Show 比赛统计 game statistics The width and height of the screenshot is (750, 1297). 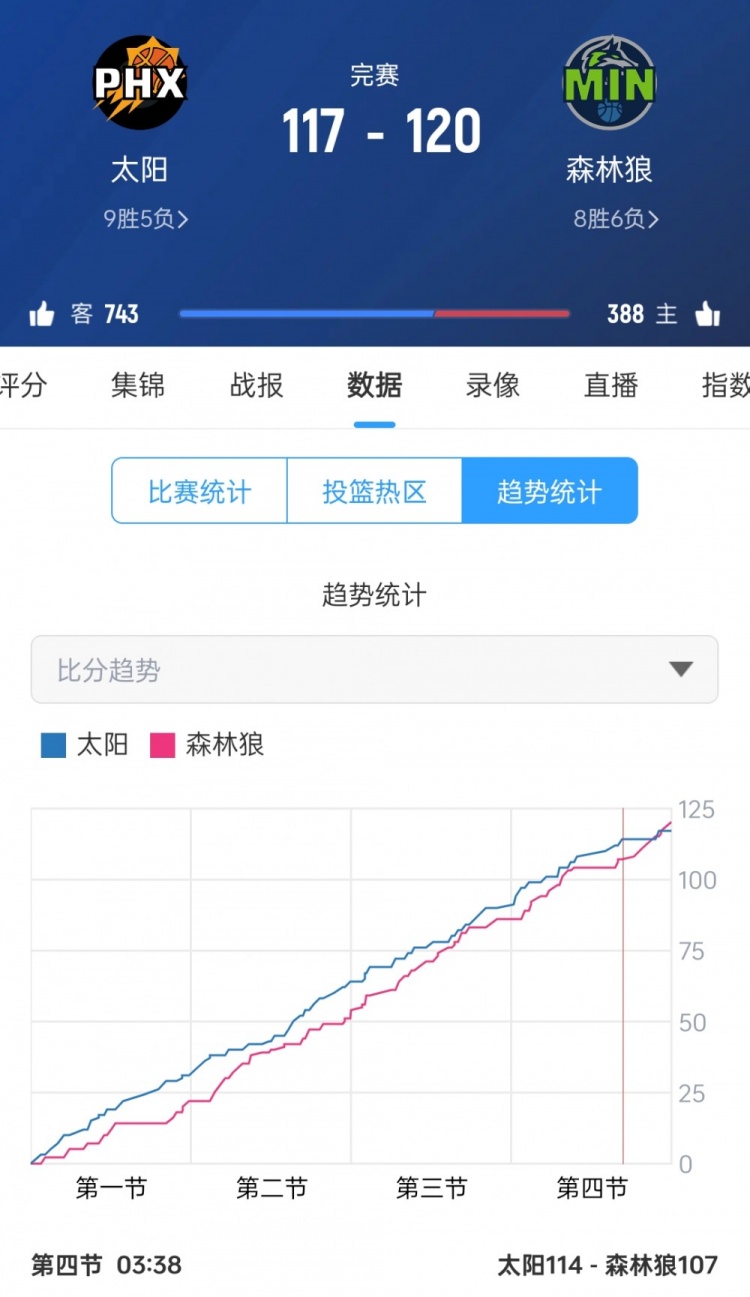click(x=199, y=491)
